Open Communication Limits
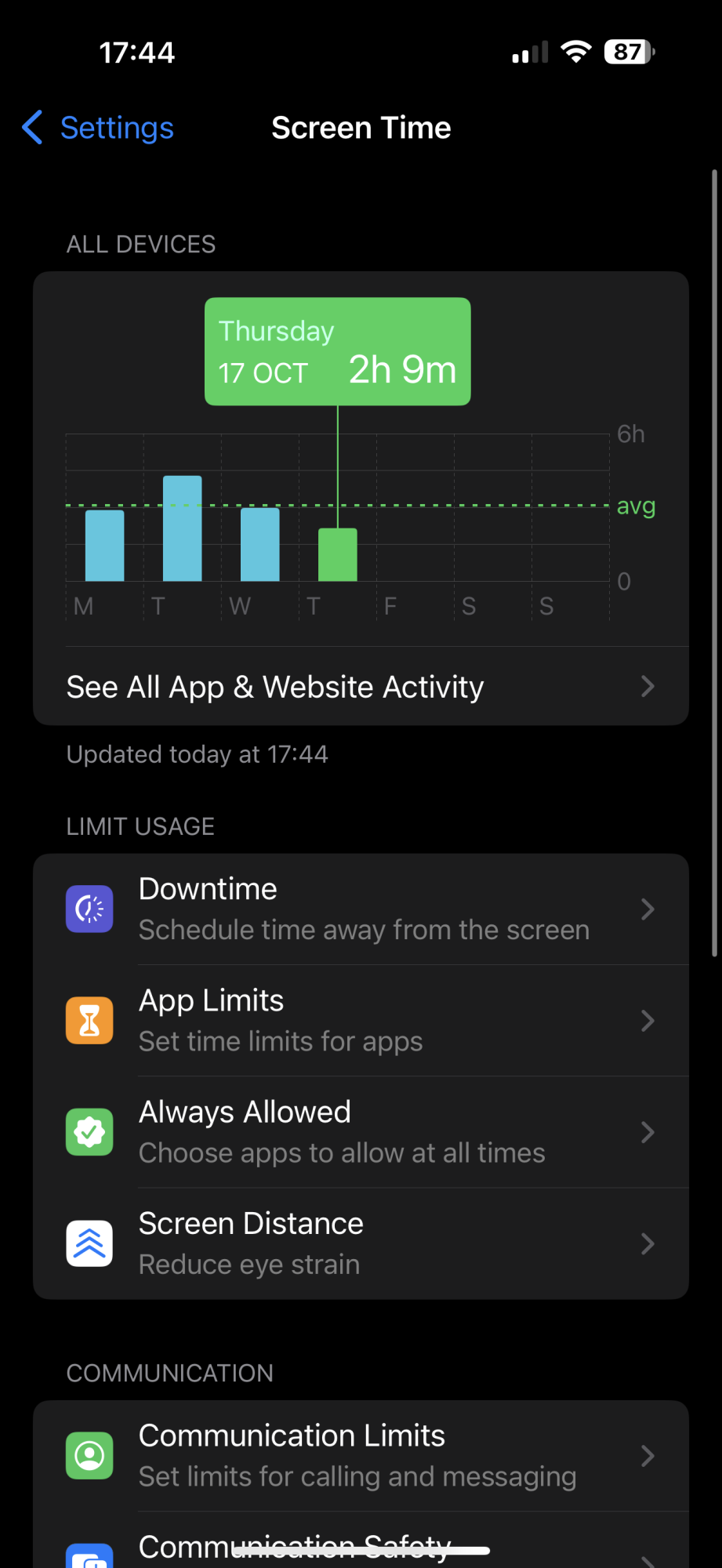This screenshot has height=1568, width=722. point(361,1456)
